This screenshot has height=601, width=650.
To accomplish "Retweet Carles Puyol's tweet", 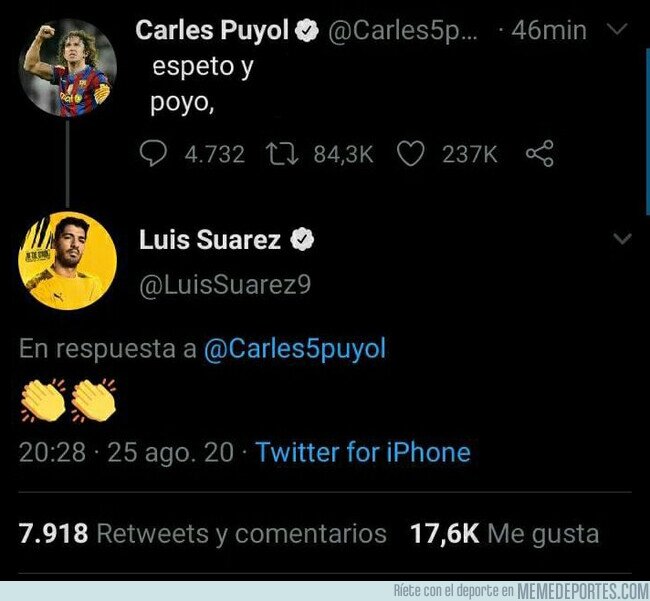I will point(281,153).
